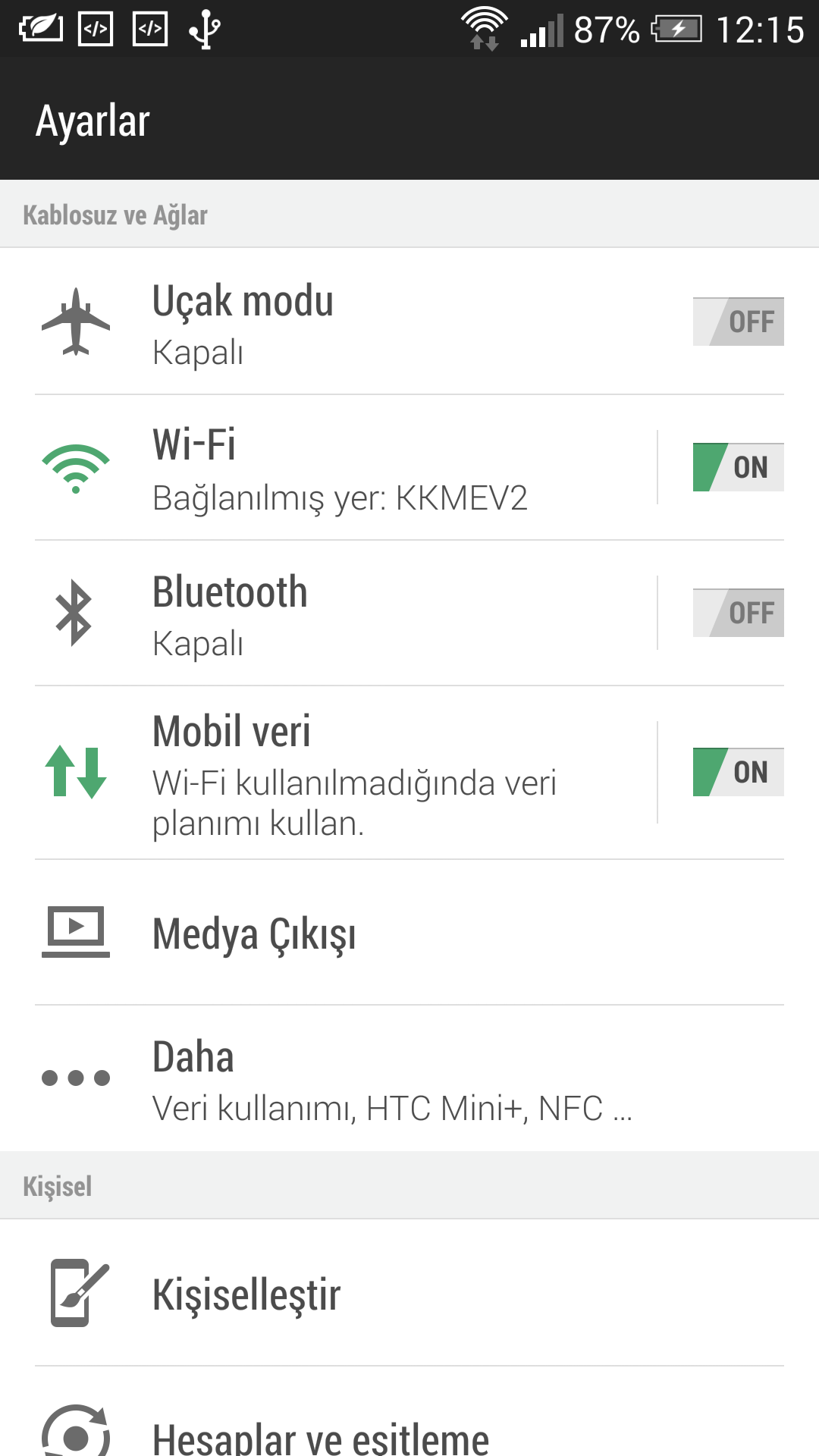Open Wi-Fi settings row
Image resolution: width=819 pixels, height=1456 pixels.
tap(345, 468)
